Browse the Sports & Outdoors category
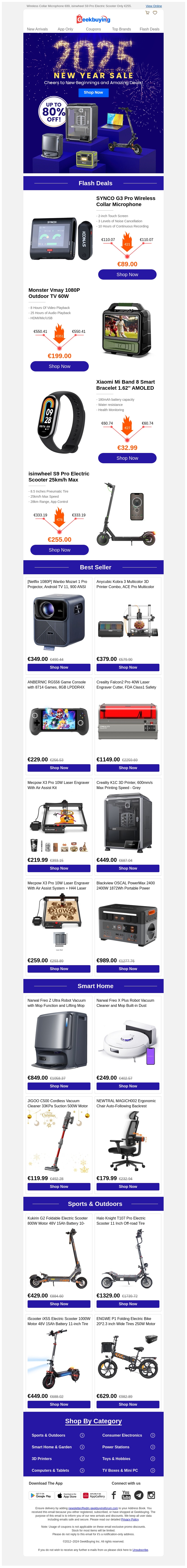Screen dimensions: 187x1568 (x=58, y=1435)
